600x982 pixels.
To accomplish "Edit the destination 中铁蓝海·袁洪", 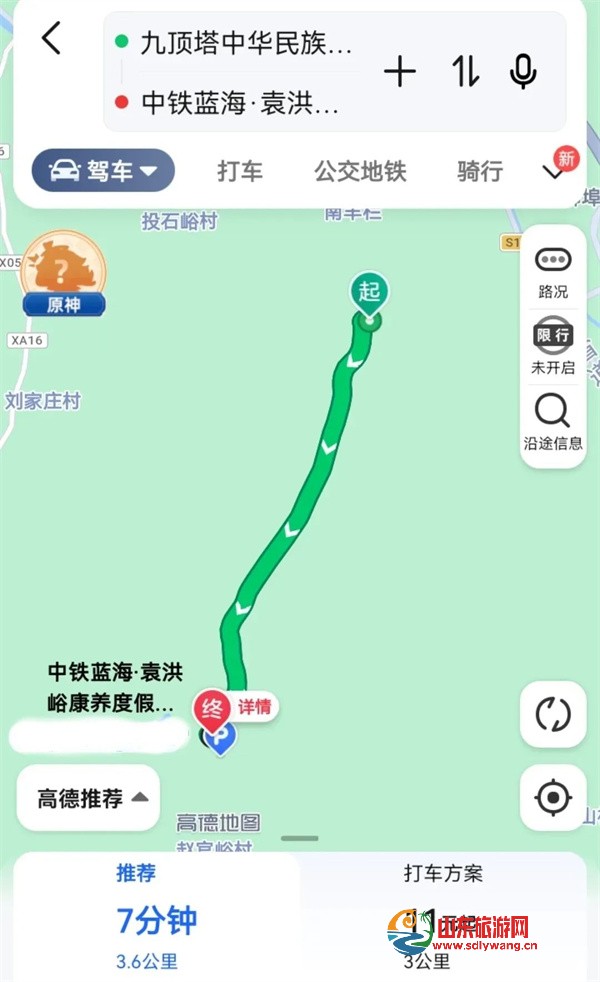I will coord(240,102).
